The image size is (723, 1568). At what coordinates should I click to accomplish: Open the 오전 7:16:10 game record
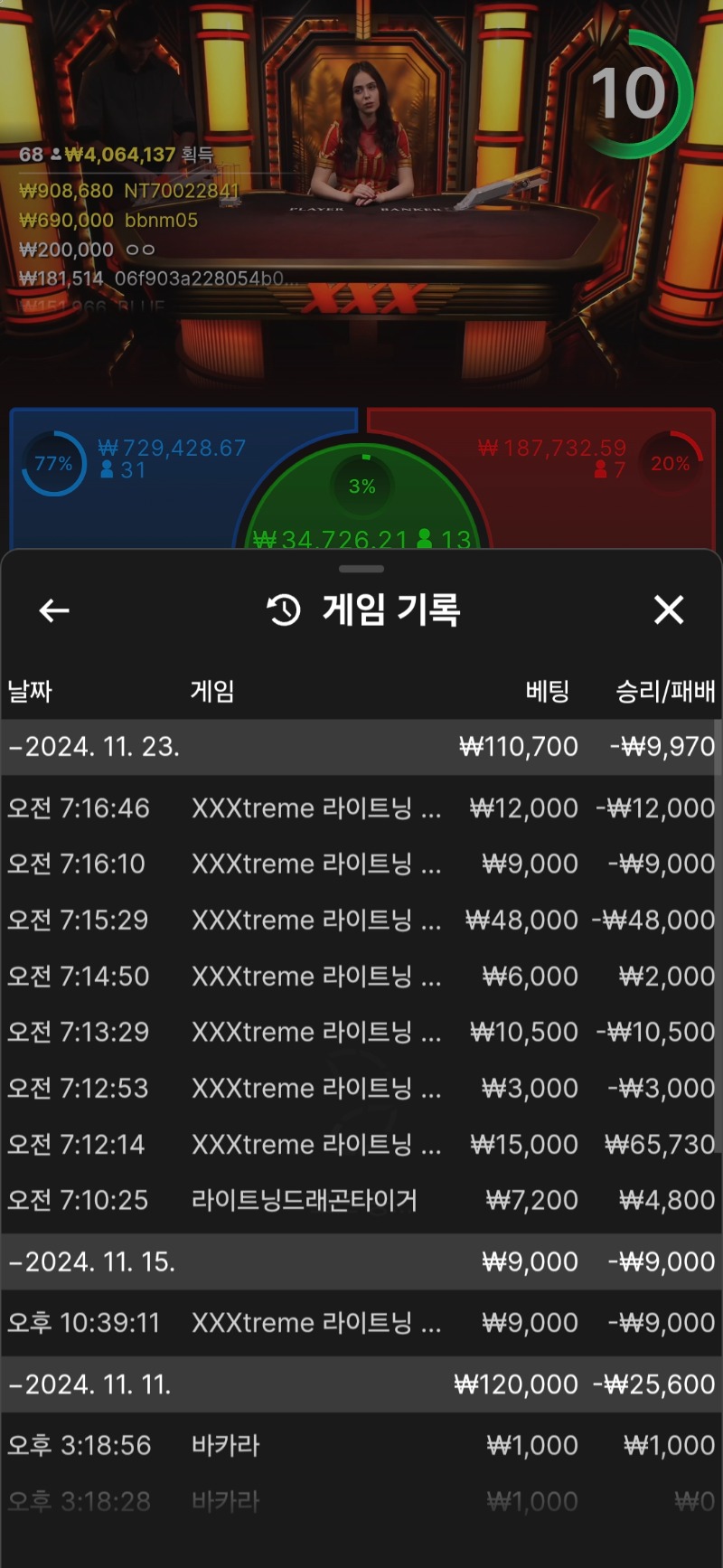coord(361,864)
